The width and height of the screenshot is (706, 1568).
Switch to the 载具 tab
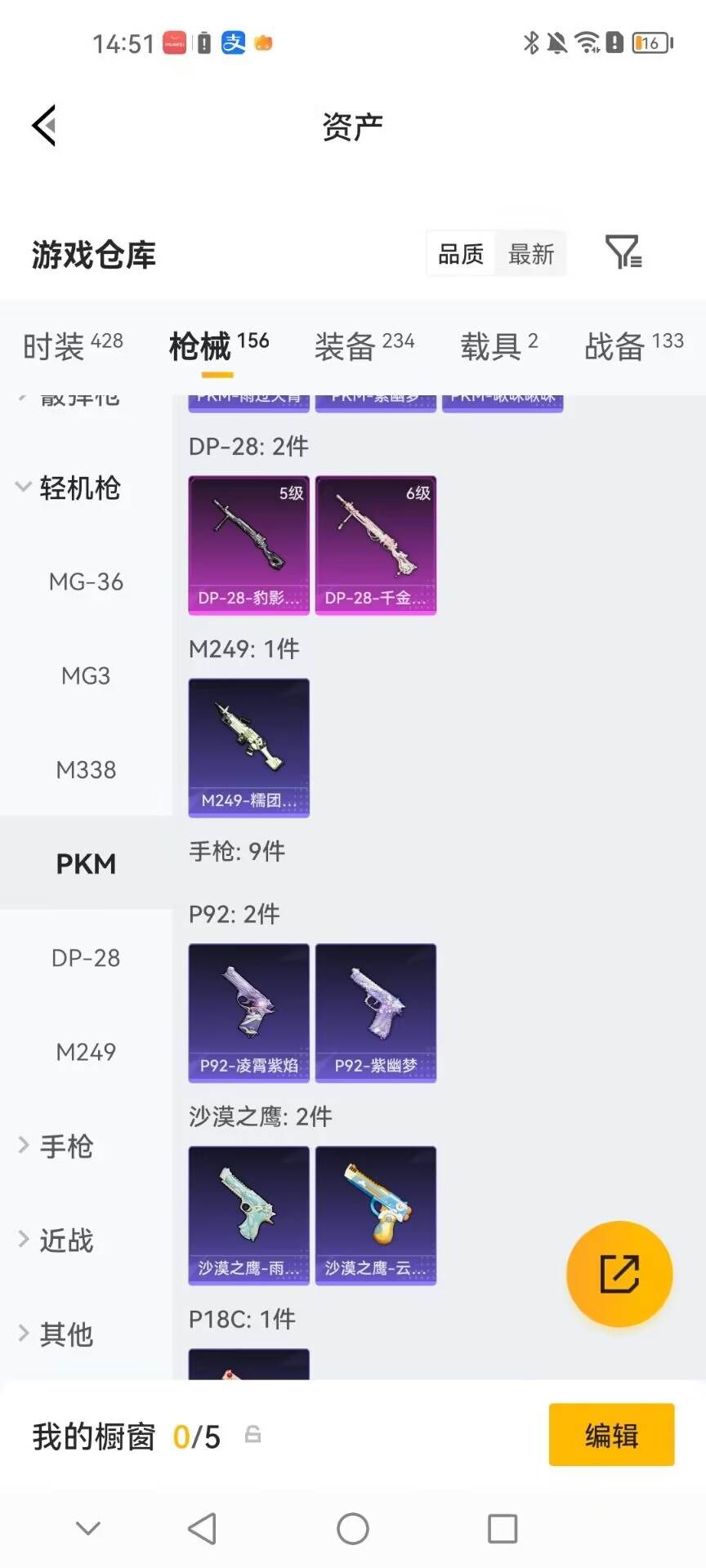pyautogui.click(x=498, y=345)
